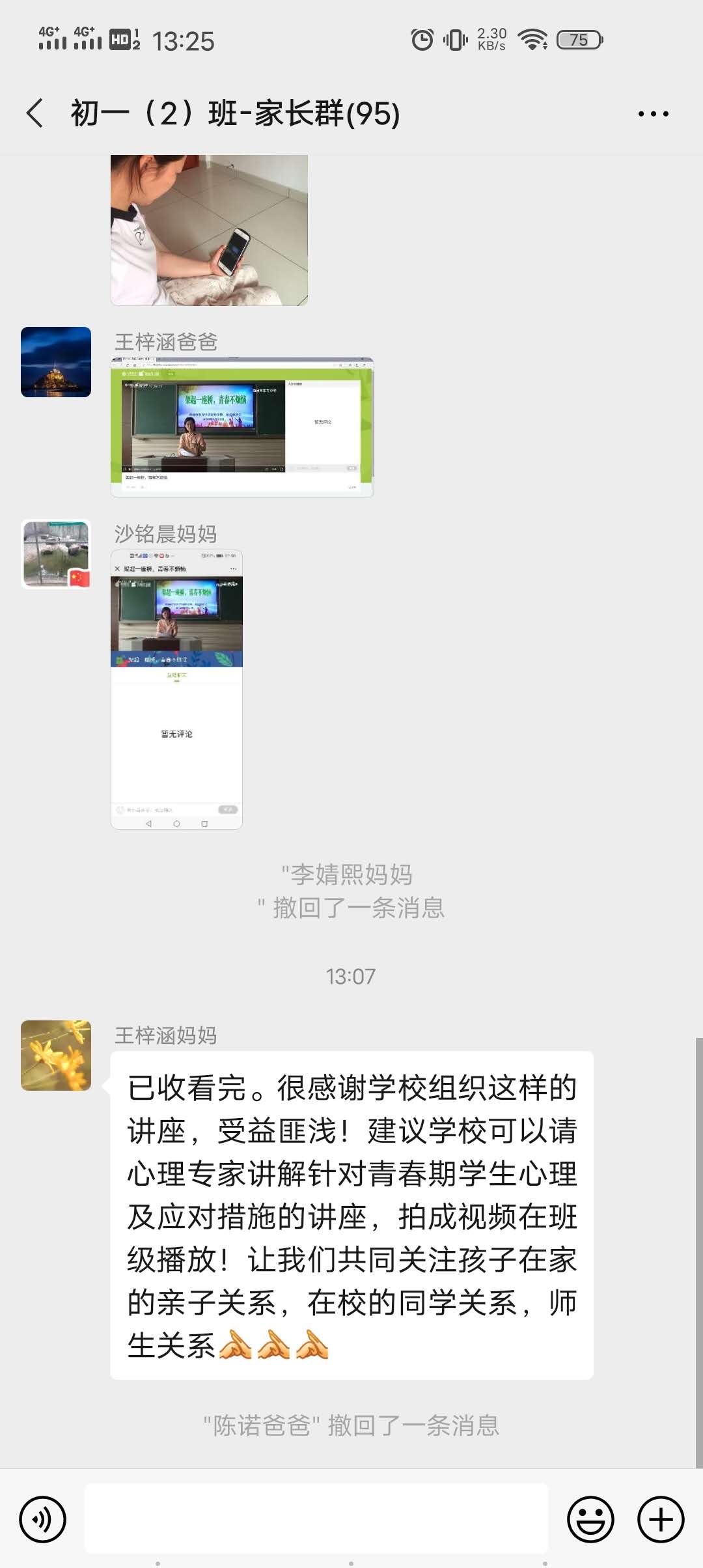This screenshot has height=1568, width=703.
Task: View the photo of girl holding phone
Action: coord(209,230)
